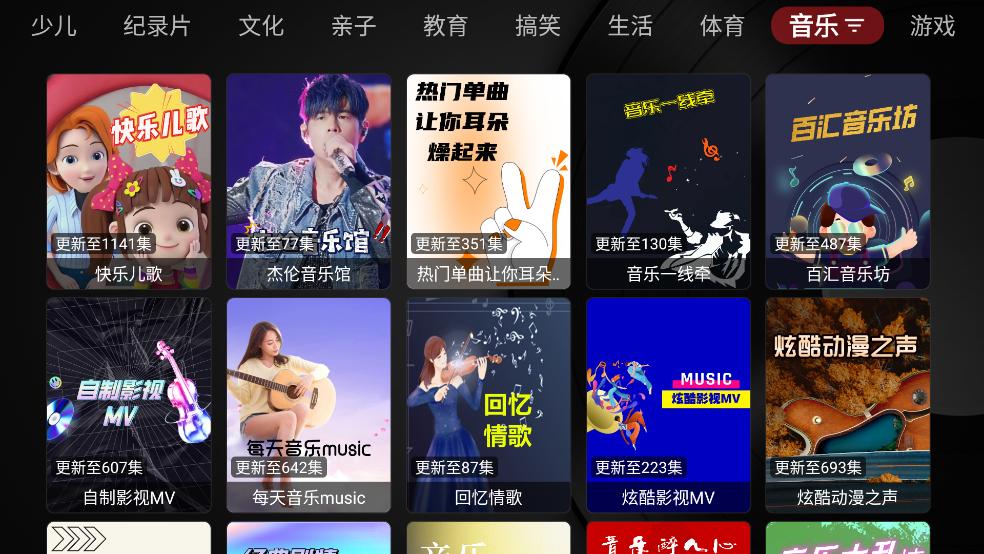
Task: View the 回忆情歌 collection
Action: click(x=489, y=405)
